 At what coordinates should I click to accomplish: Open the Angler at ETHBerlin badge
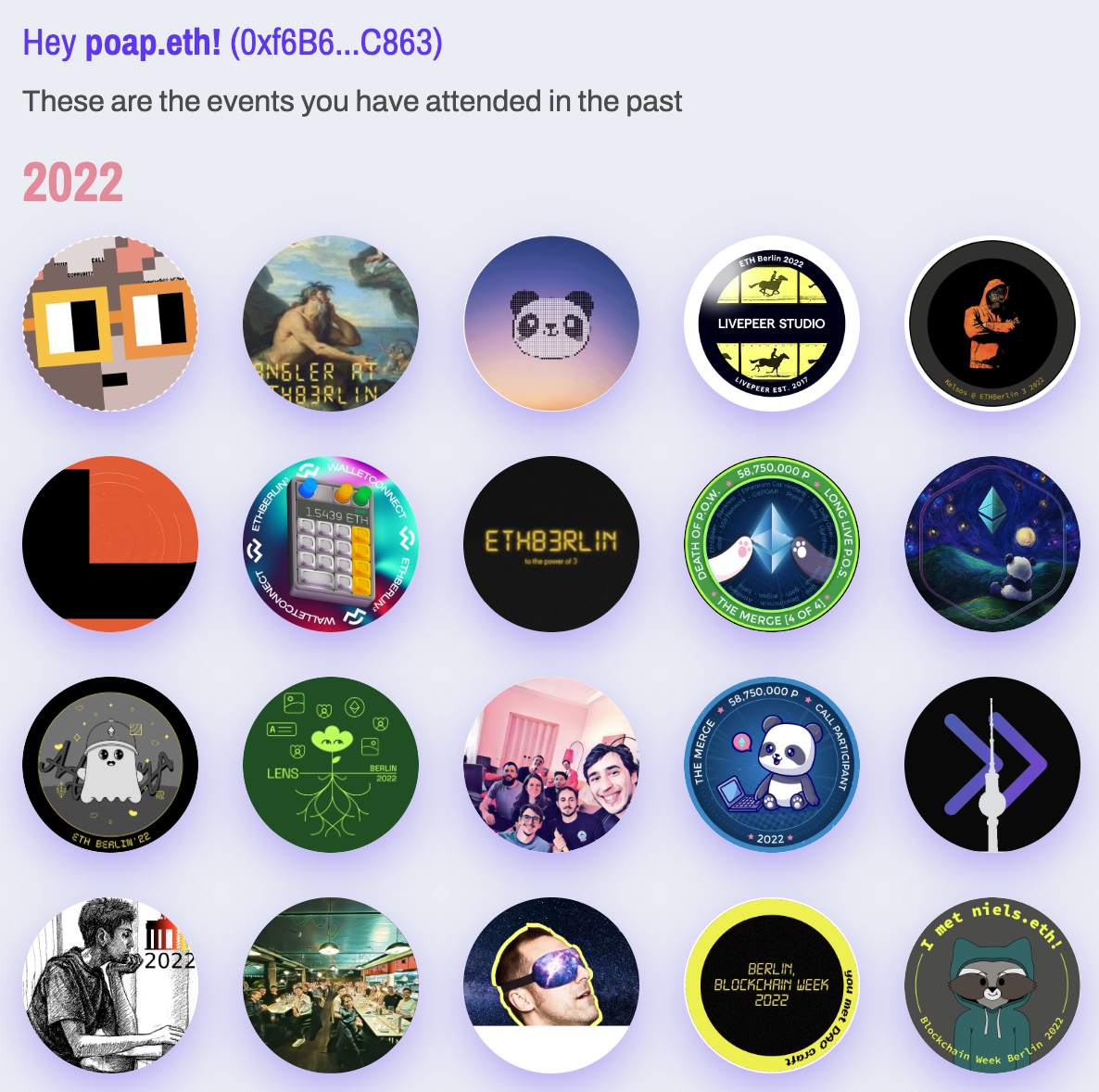[331, 323]
